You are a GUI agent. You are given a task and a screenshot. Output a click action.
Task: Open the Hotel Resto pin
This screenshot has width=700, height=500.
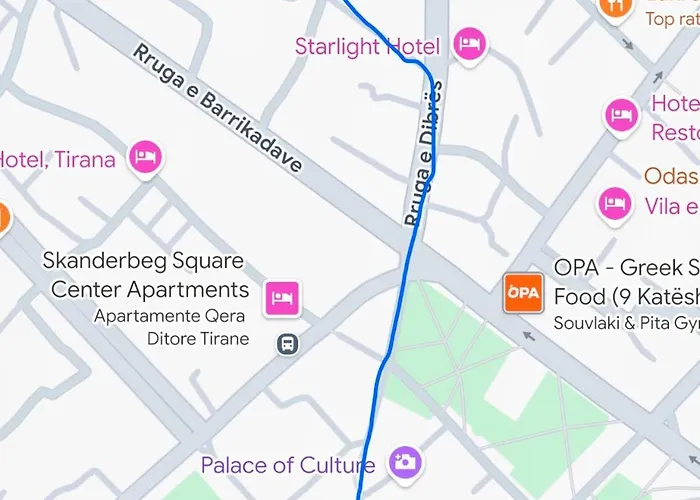click(x=621, y=115)
